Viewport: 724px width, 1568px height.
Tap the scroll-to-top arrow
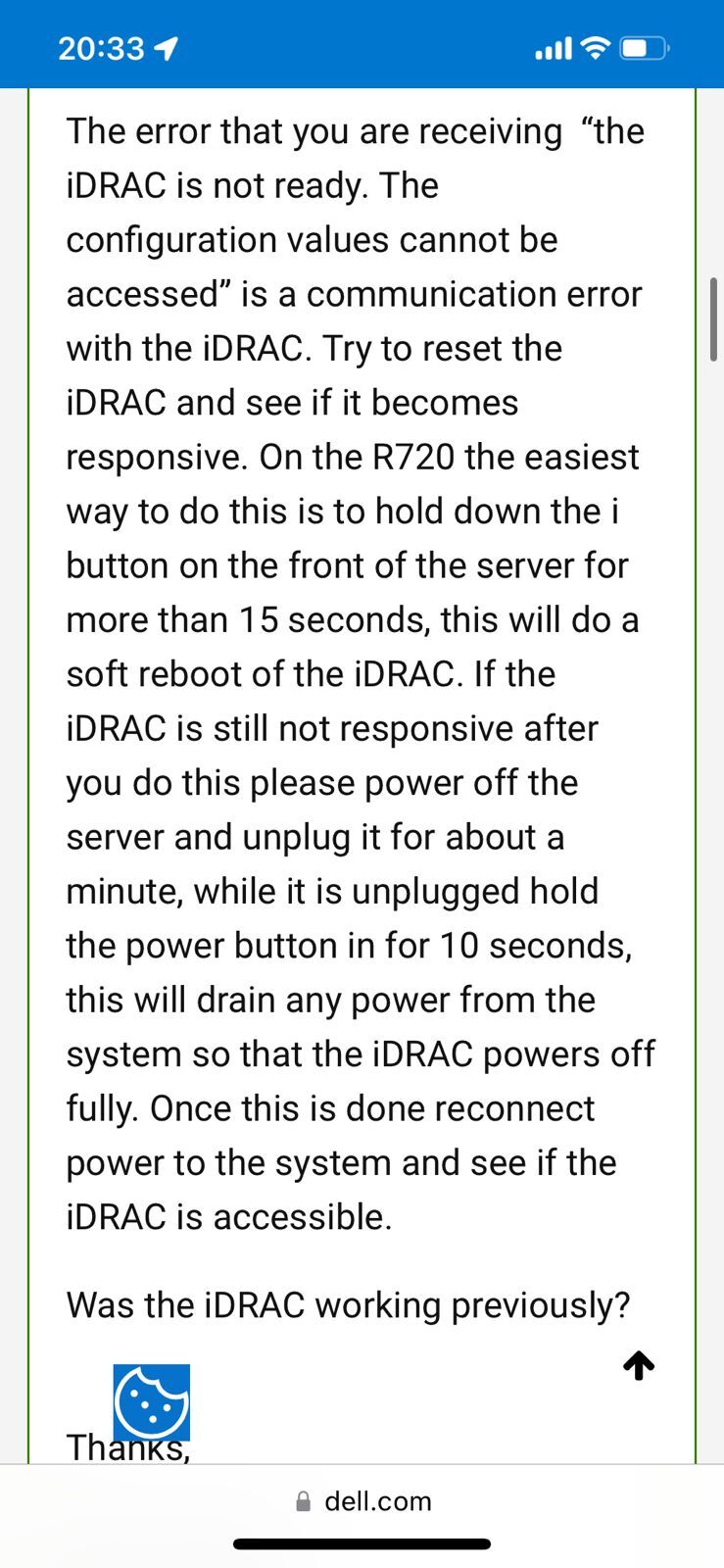[x=639, y=1364]
